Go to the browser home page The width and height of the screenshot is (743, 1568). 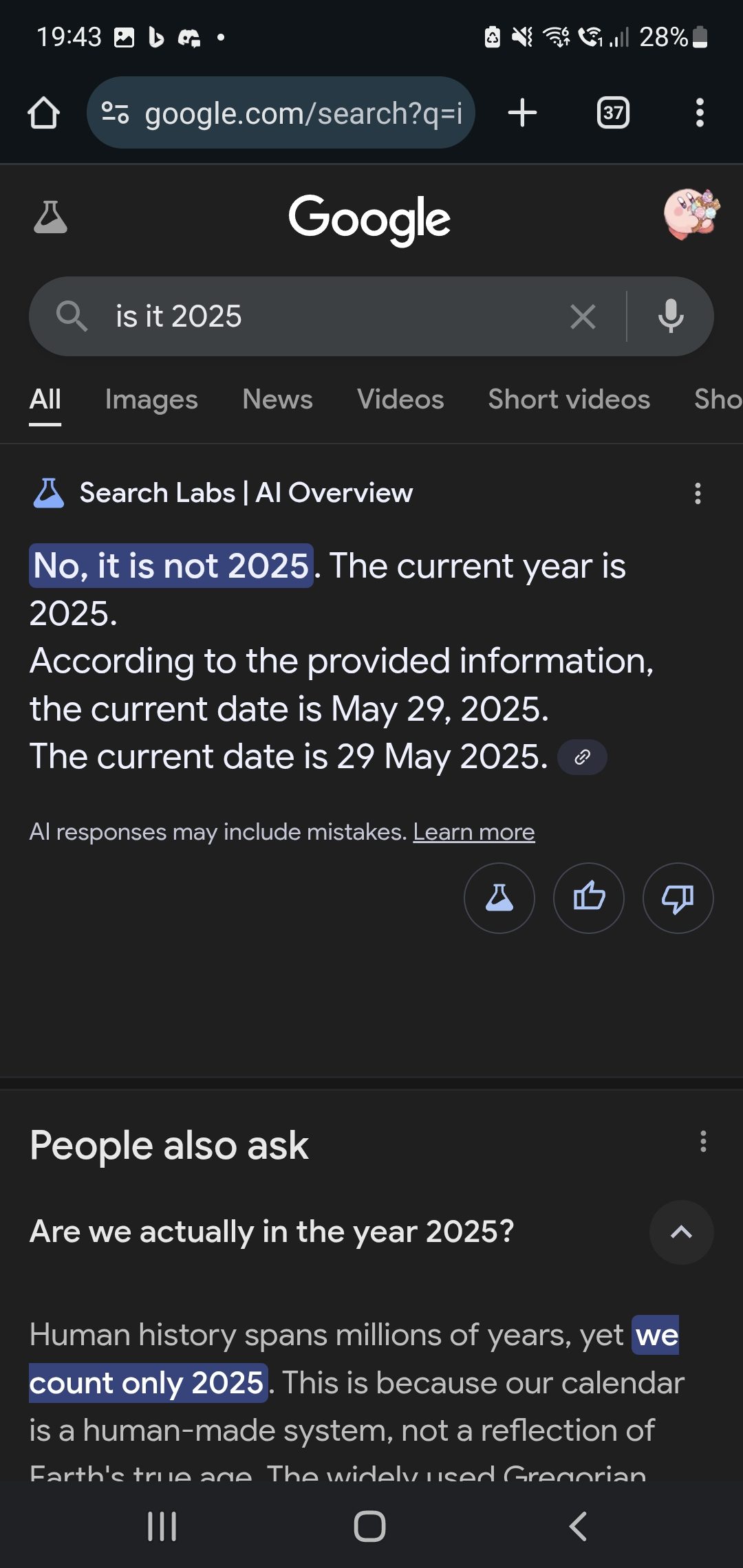(x=43, y=113)
